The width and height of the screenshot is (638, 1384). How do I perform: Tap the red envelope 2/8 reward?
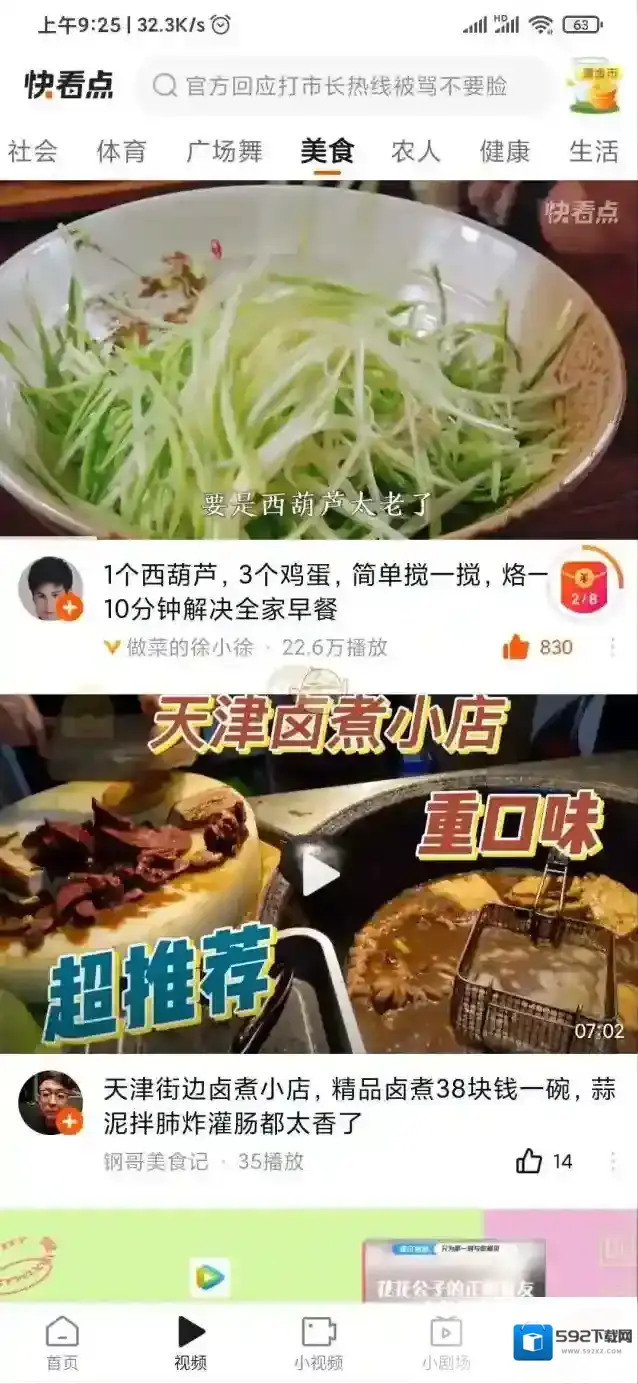584,583
